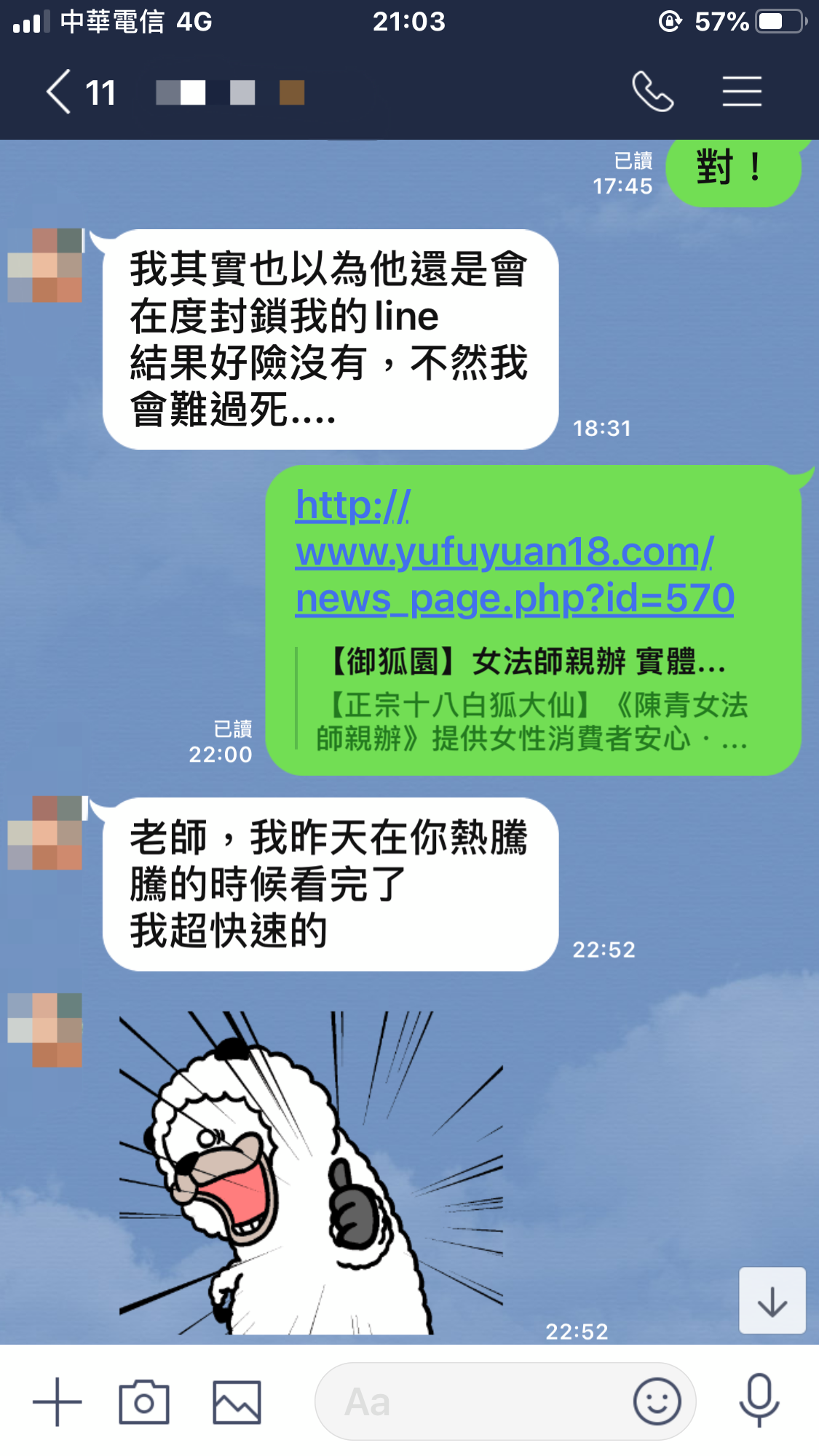The height and width of the screenshot is (1456, 819).
Task: Open the chat menu
Action: coord(742,92)
